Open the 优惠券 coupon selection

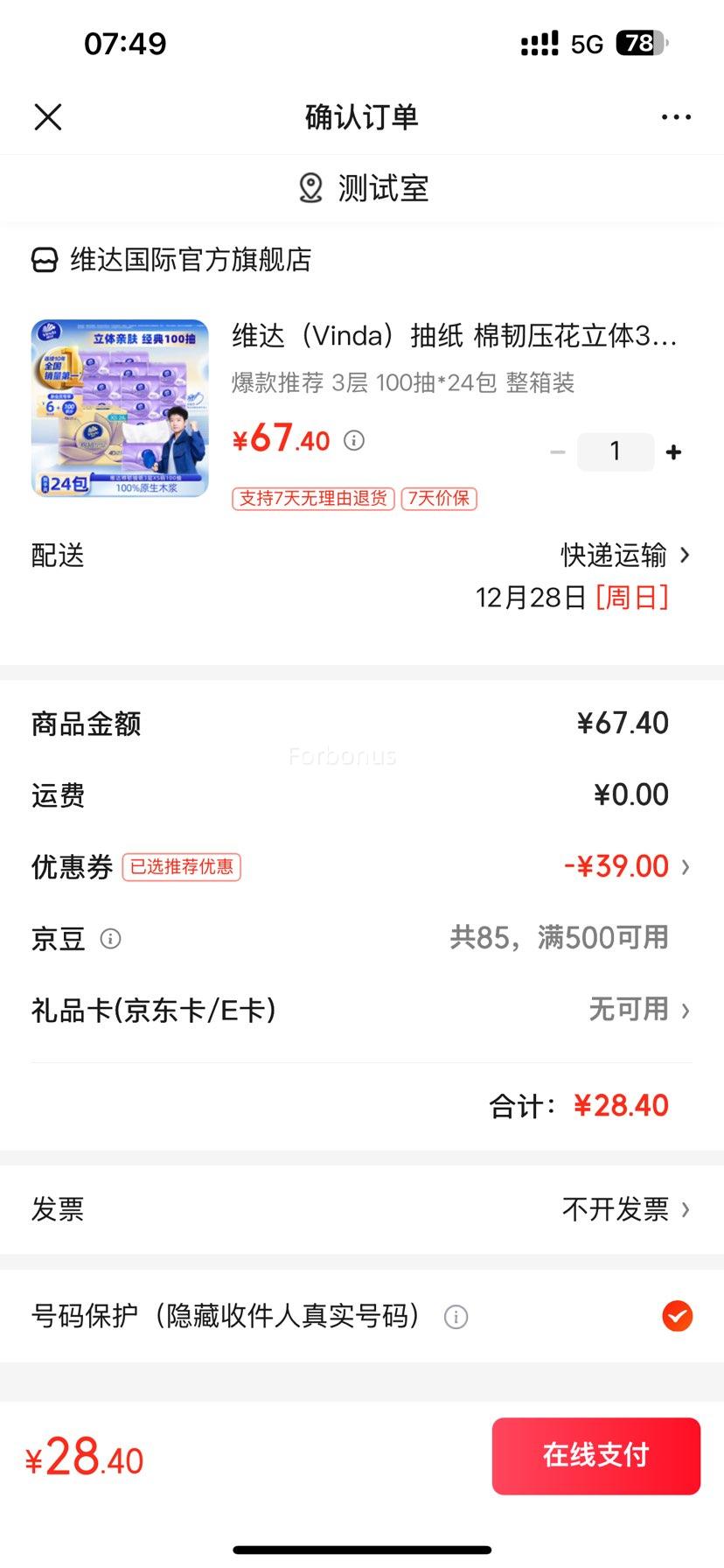[x=625, y=866]
